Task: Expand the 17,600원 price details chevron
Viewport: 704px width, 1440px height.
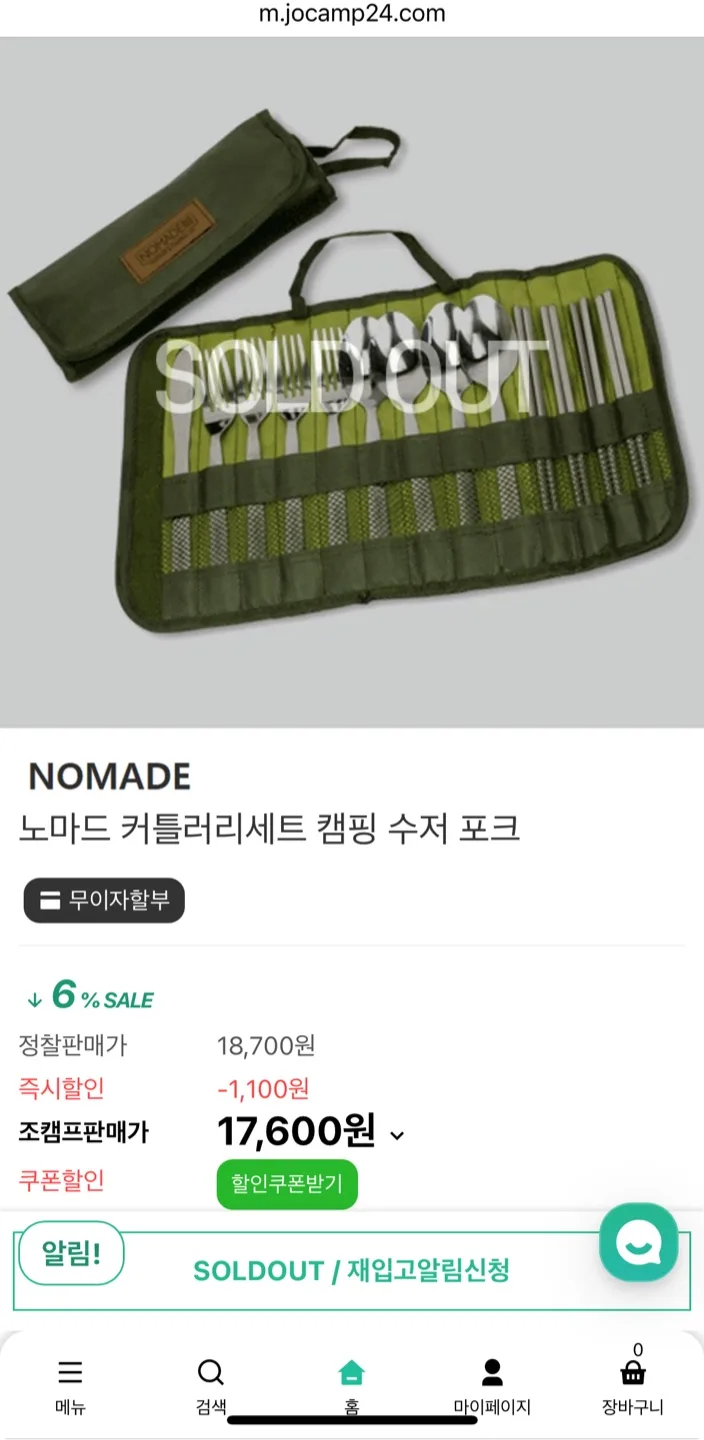Action: 397,1135
